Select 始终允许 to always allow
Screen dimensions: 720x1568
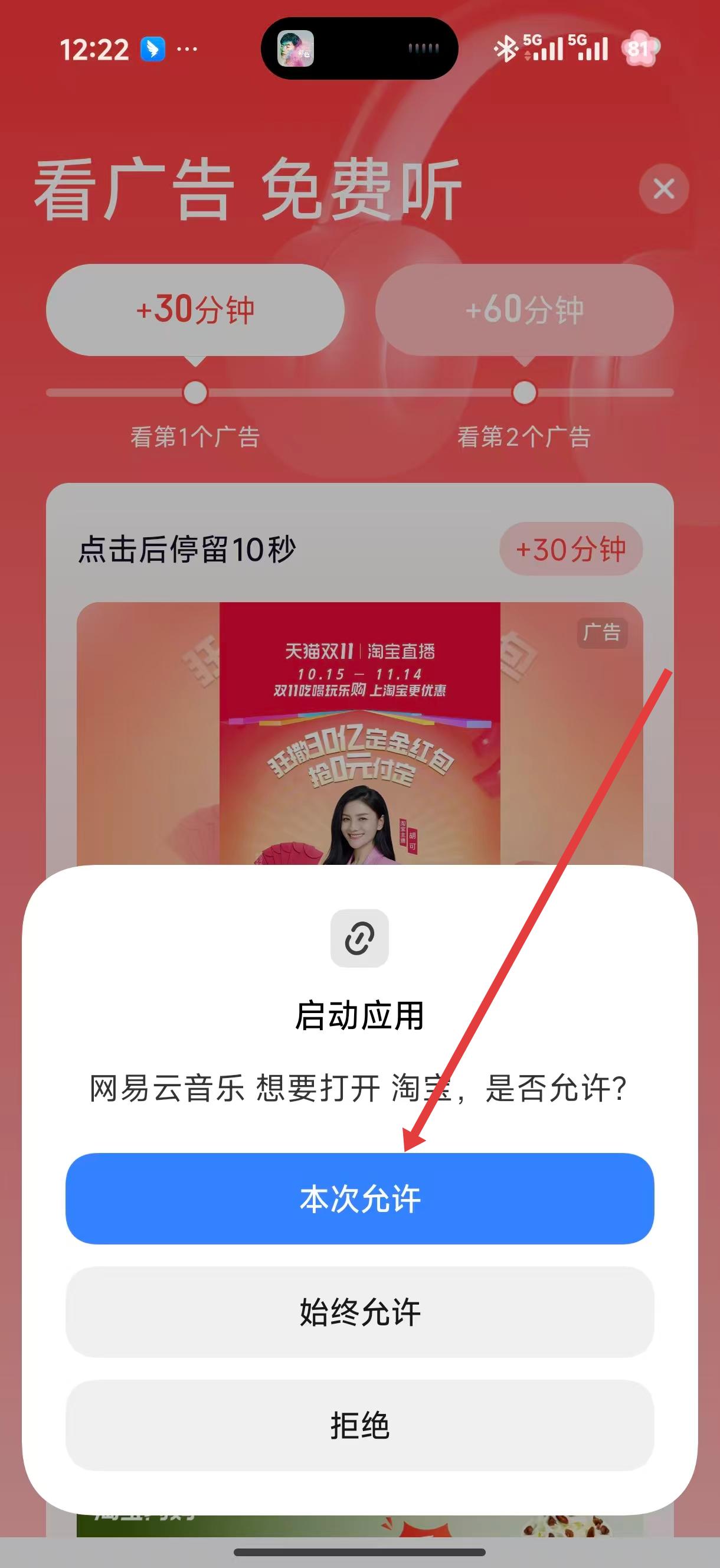point(359,1312)
